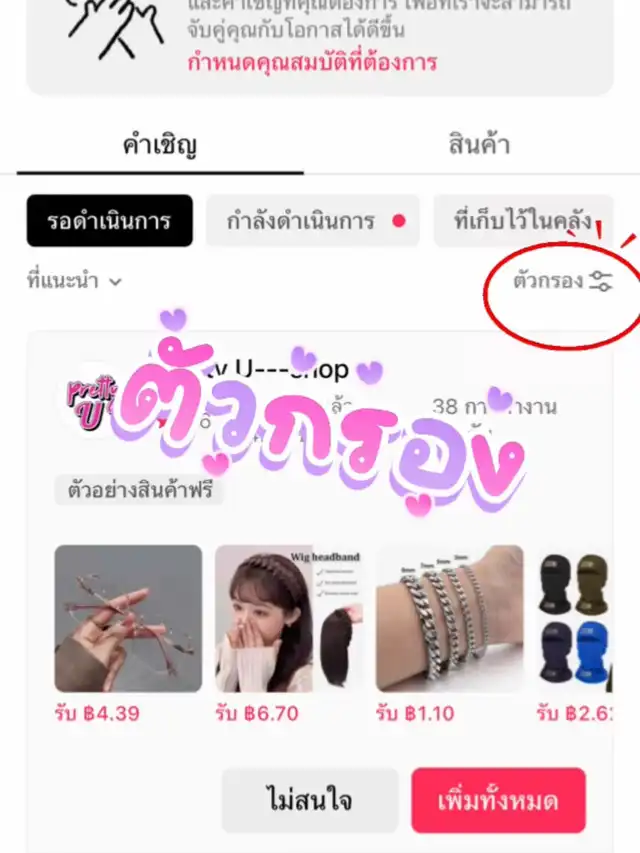The height and width of the screenshot is (853, 640).
Task: Select the กำลังดำเนินการ chip
Action: click(x=312, y=220)
